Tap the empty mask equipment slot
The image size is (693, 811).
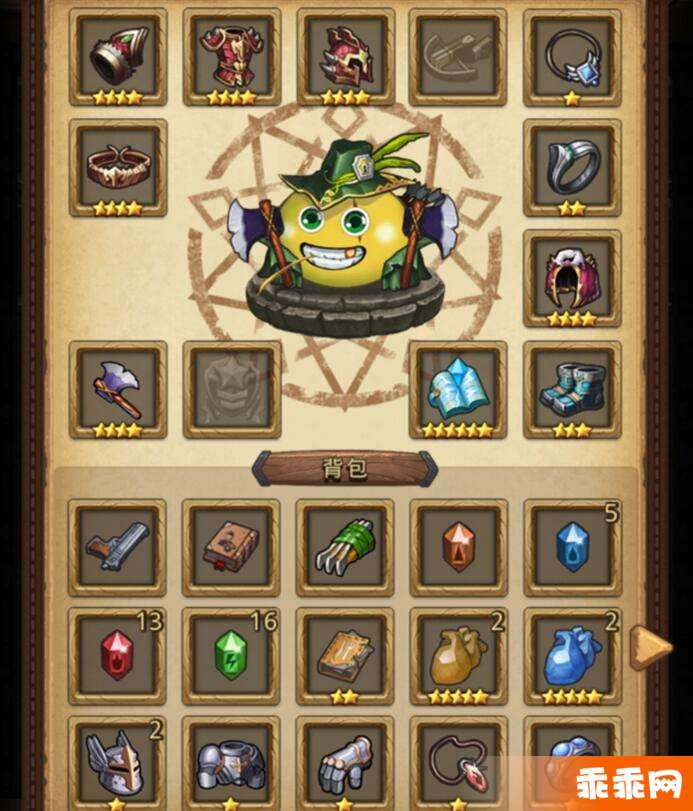pos(232,390)
